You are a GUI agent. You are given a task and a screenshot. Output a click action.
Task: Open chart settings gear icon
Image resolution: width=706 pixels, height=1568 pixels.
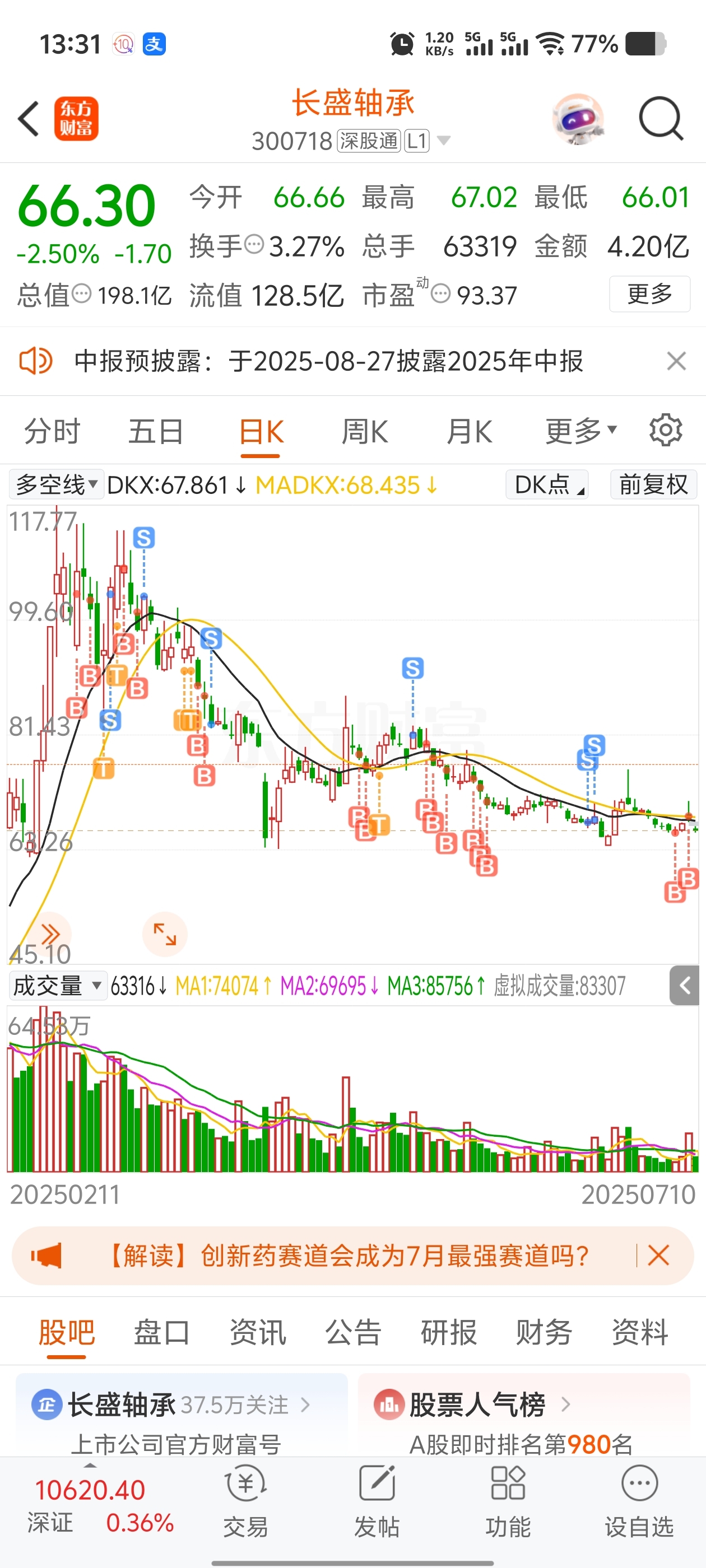(x=666, y=430)
